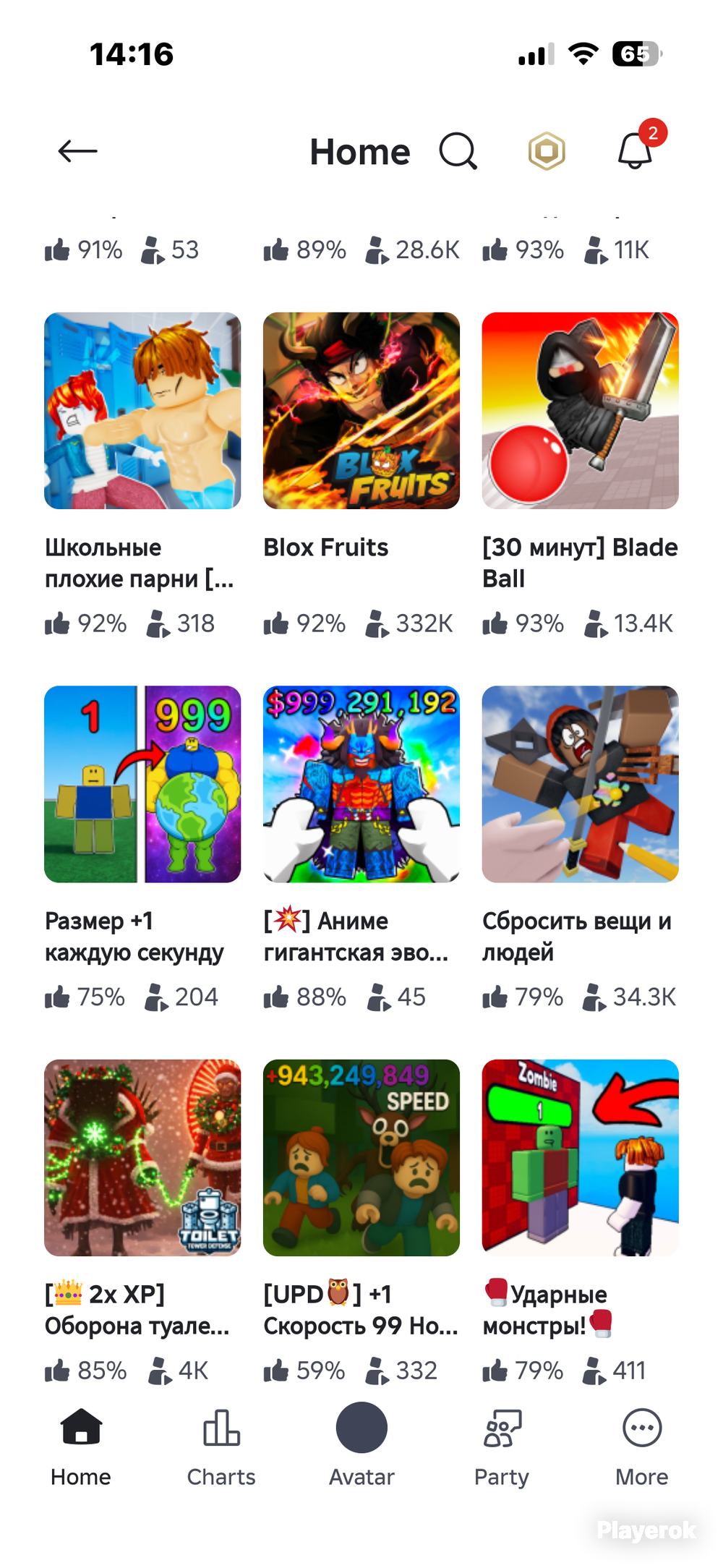Open the Robux balance icon
This screenshot has height=1568, width=723.
point(547,150)
